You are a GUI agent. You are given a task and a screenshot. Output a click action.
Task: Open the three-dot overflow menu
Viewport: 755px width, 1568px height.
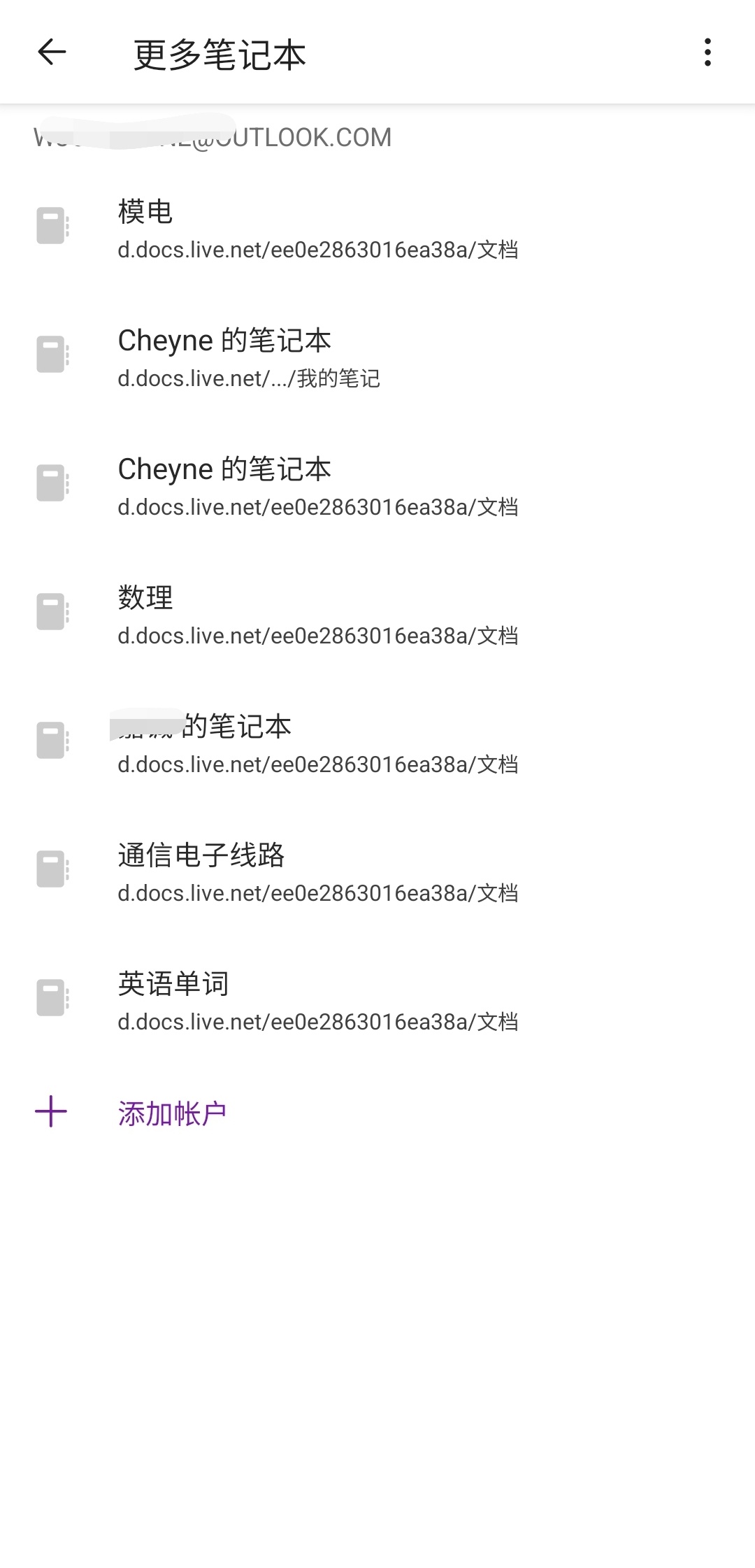click(707, 52)
